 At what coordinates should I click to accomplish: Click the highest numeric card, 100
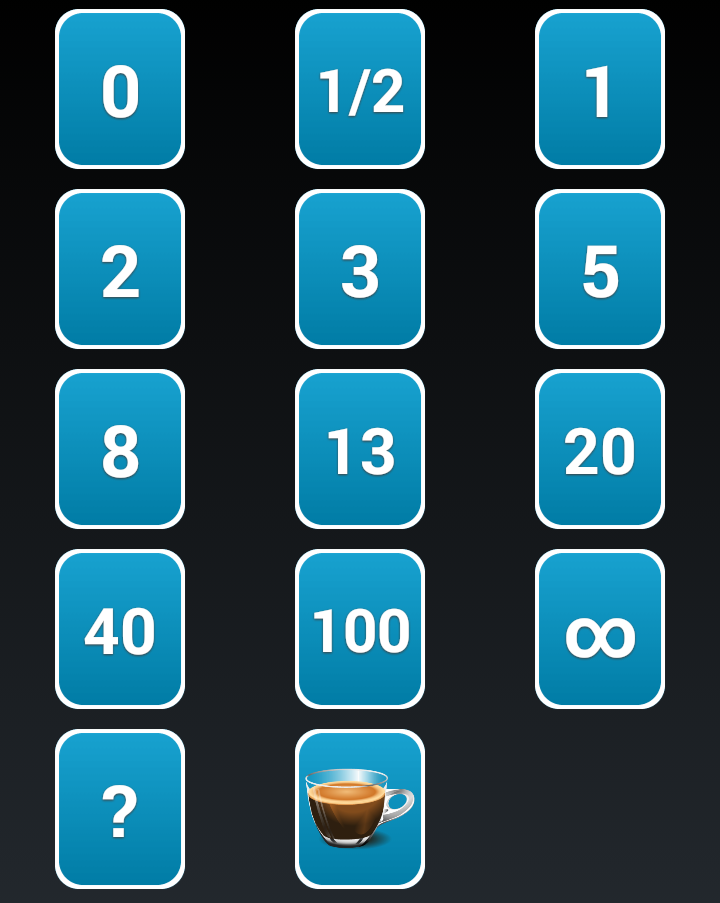point(359,628)
